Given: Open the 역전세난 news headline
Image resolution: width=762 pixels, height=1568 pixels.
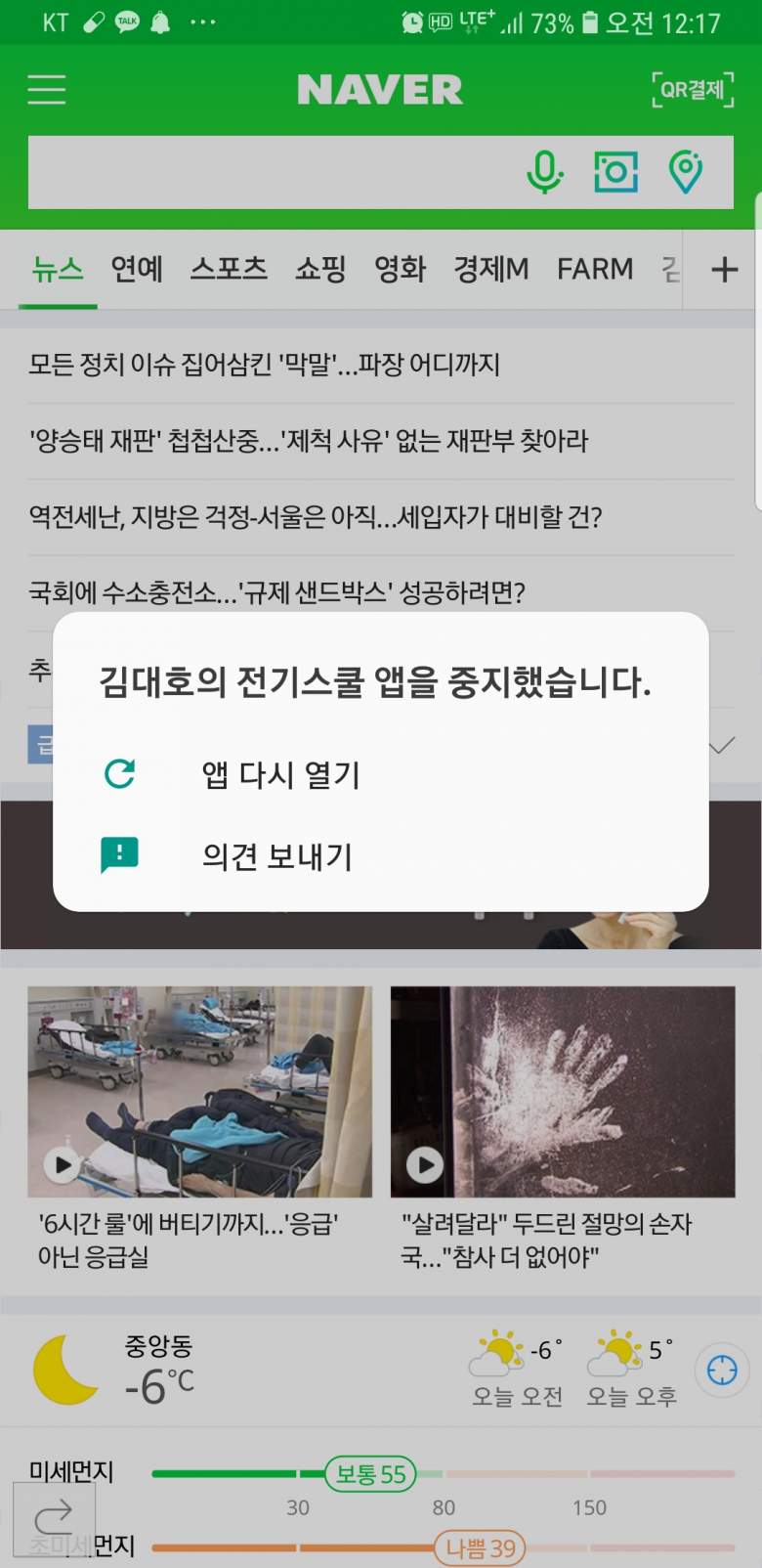Looking at the screenshot, I should [x=315, y=516].
